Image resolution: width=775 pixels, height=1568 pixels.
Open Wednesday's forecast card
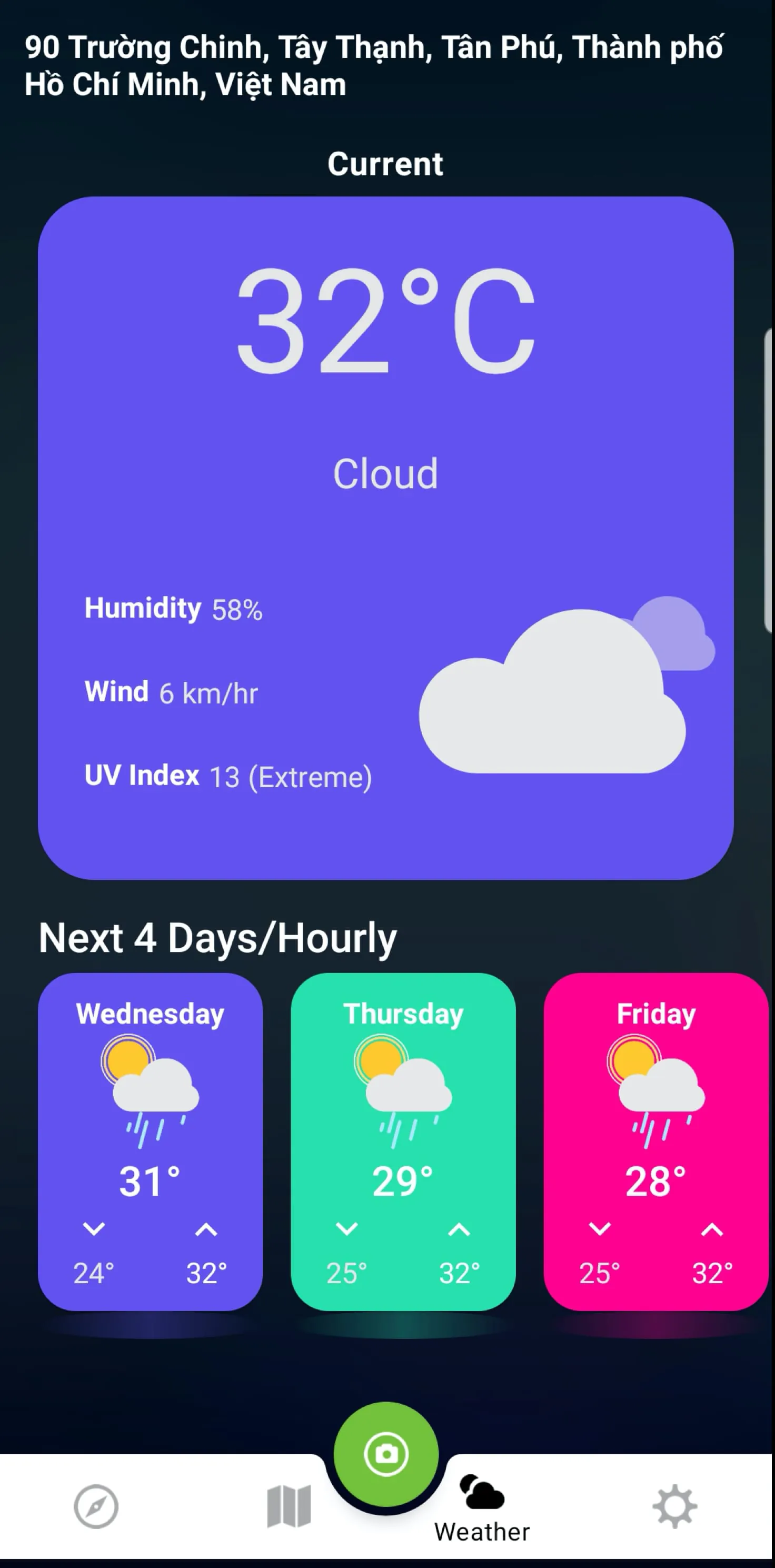tap(151, 1142)
